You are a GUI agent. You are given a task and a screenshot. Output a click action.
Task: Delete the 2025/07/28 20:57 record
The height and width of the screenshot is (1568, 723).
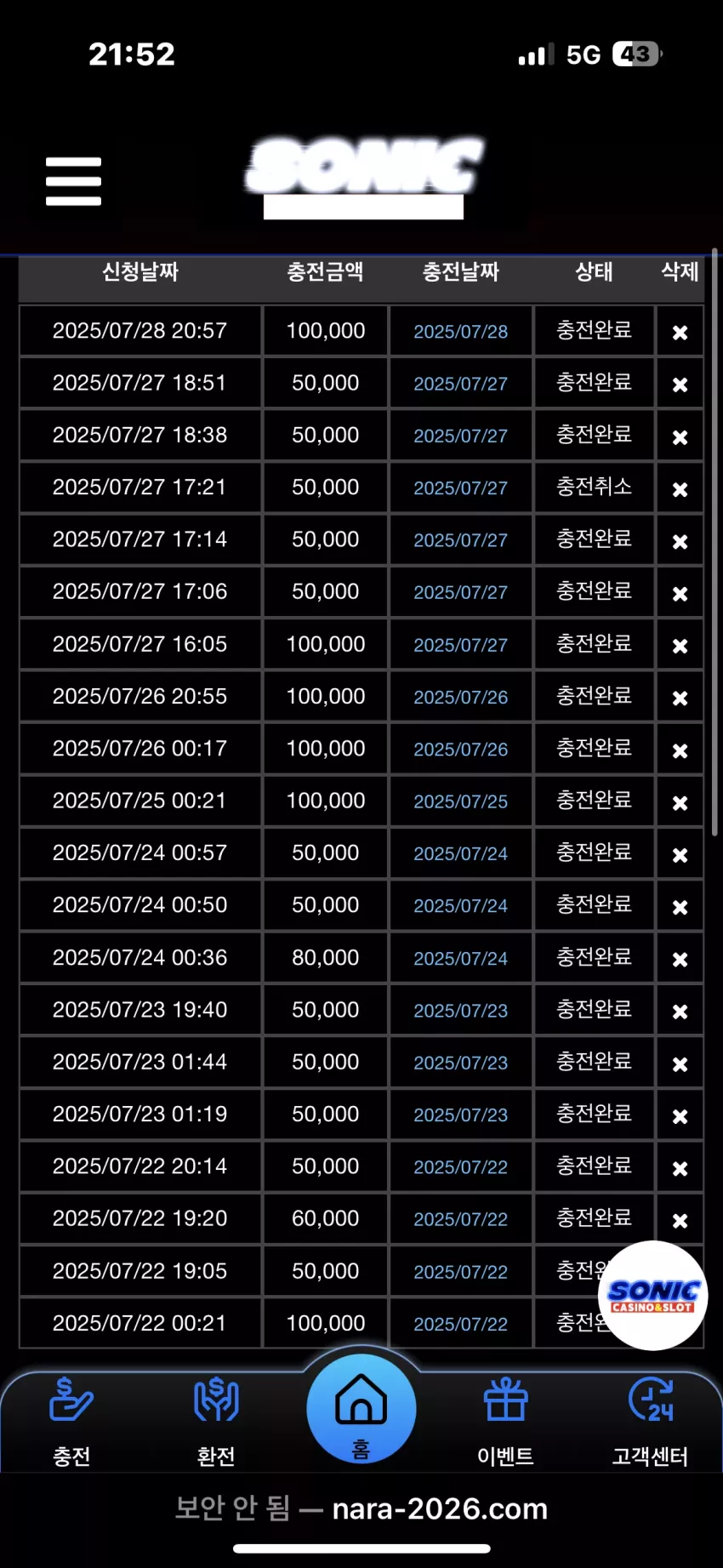point(680,333)
